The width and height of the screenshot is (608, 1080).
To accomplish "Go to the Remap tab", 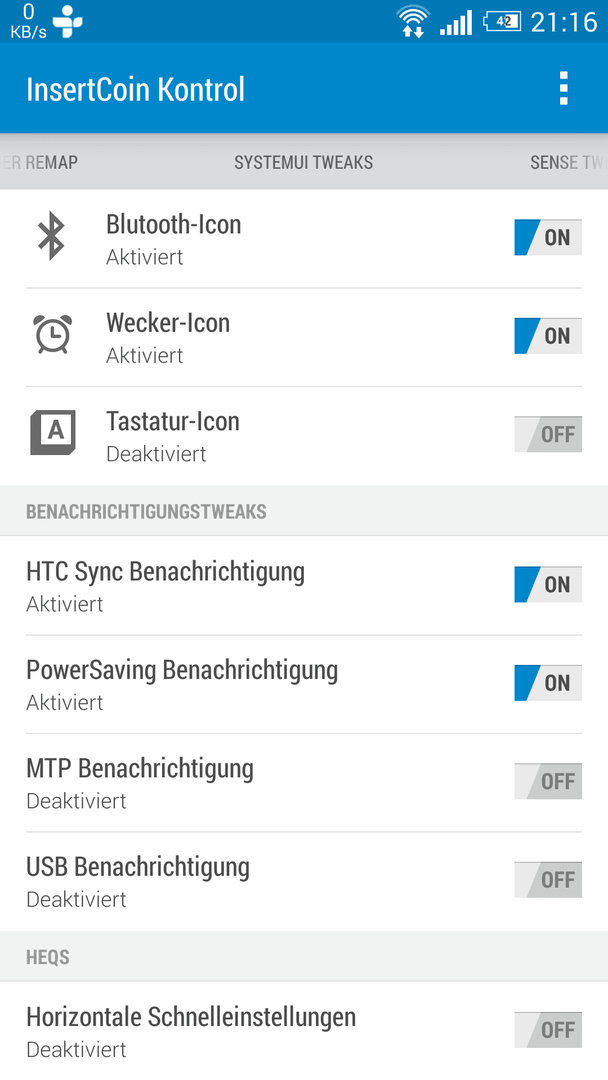I will coord(40,163).
